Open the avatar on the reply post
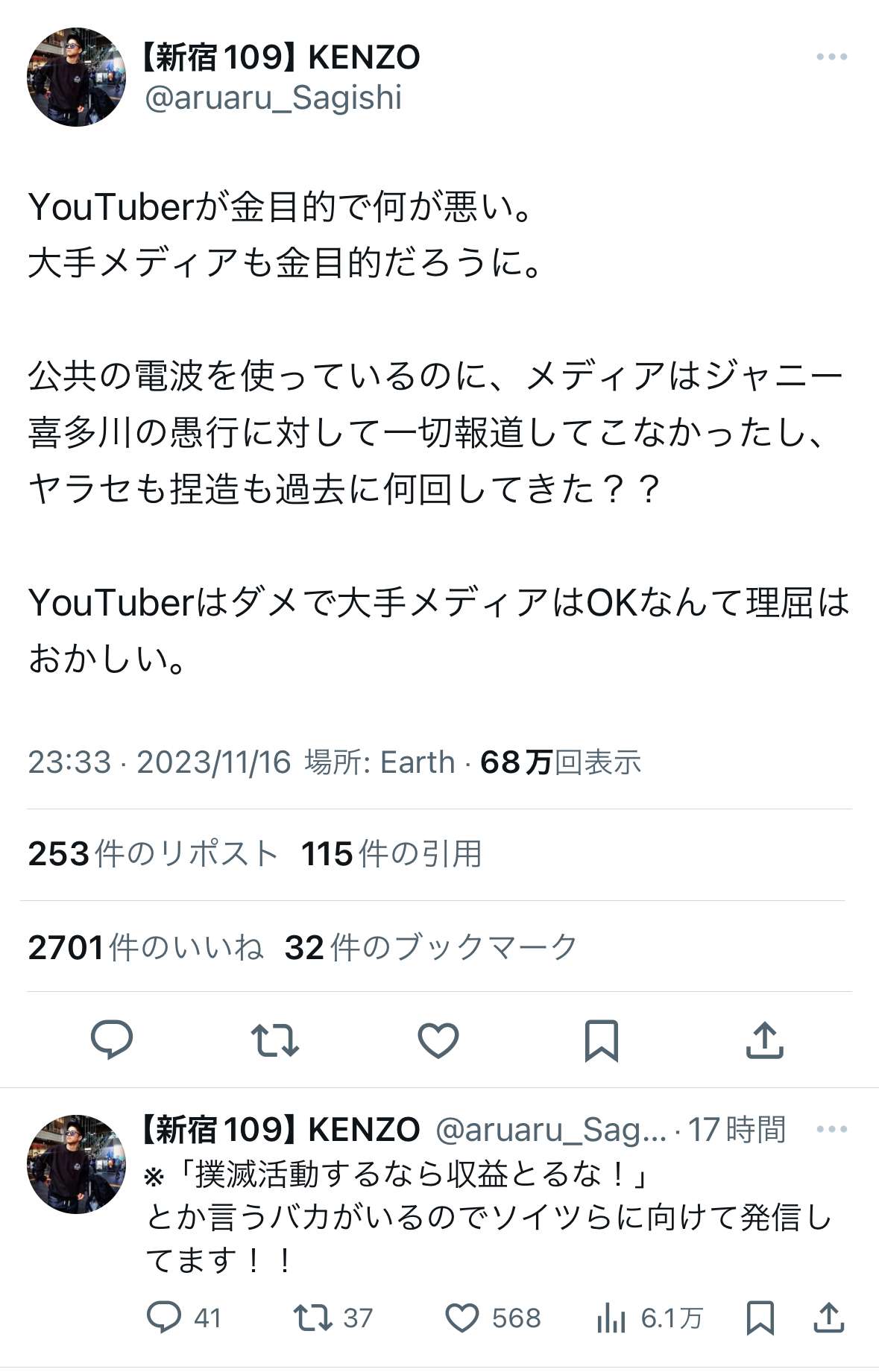 click(76, 1163)
